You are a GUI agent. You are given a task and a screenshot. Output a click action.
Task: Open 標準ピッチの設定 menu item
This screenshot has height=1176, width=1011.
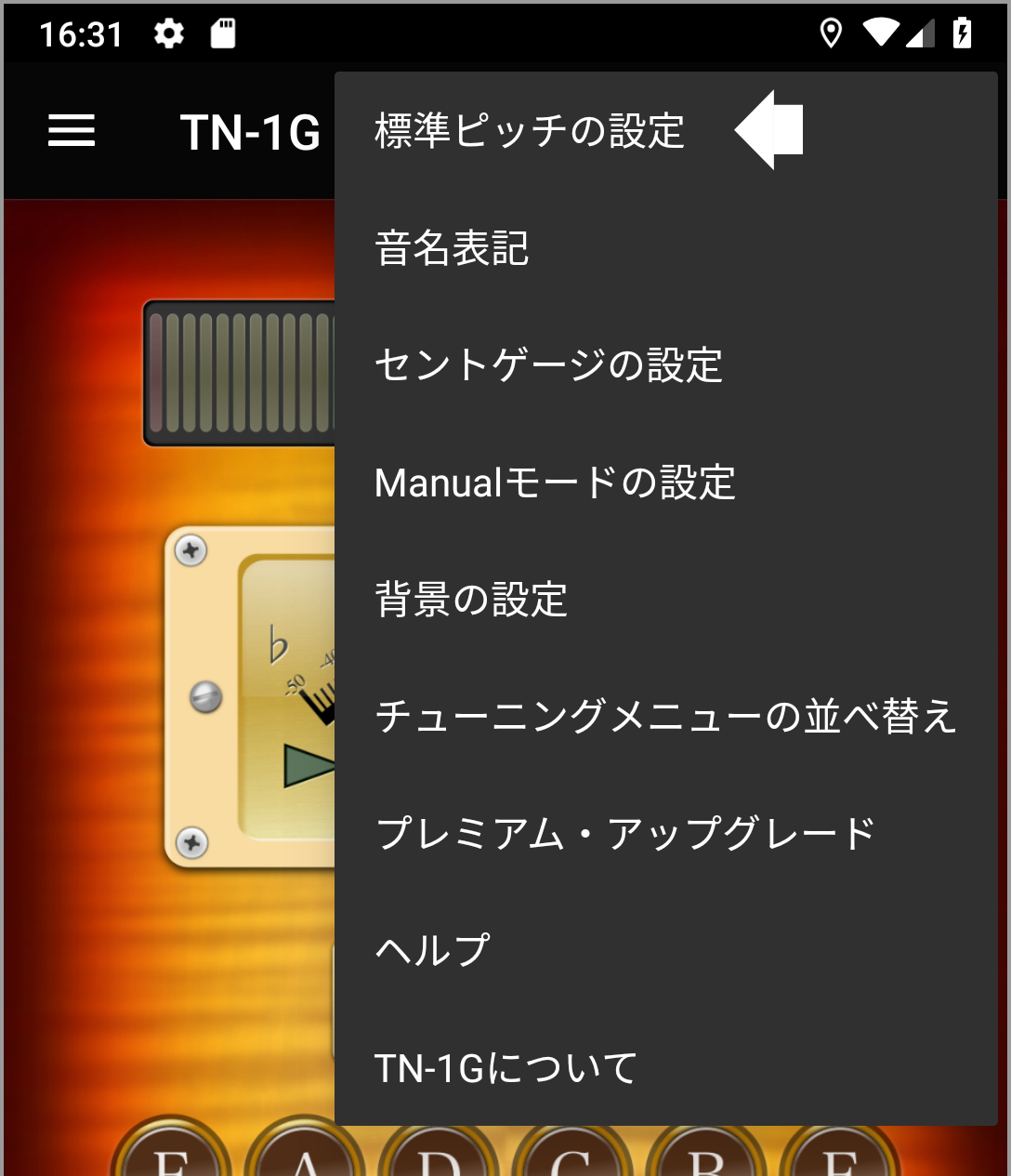click(530, 131)
